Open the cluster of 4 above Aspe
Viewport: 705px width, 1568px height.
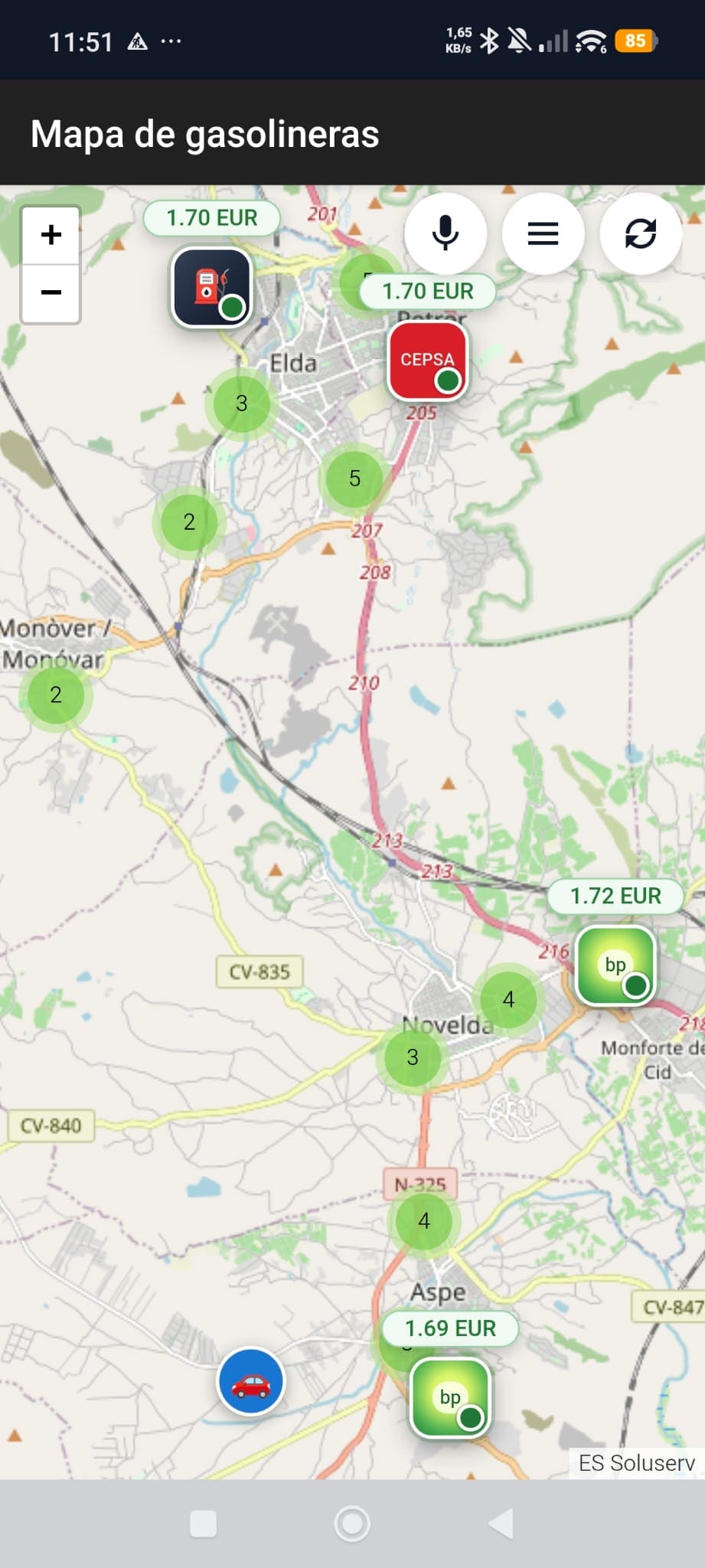pyautogui.click(x=424, y=1221)
